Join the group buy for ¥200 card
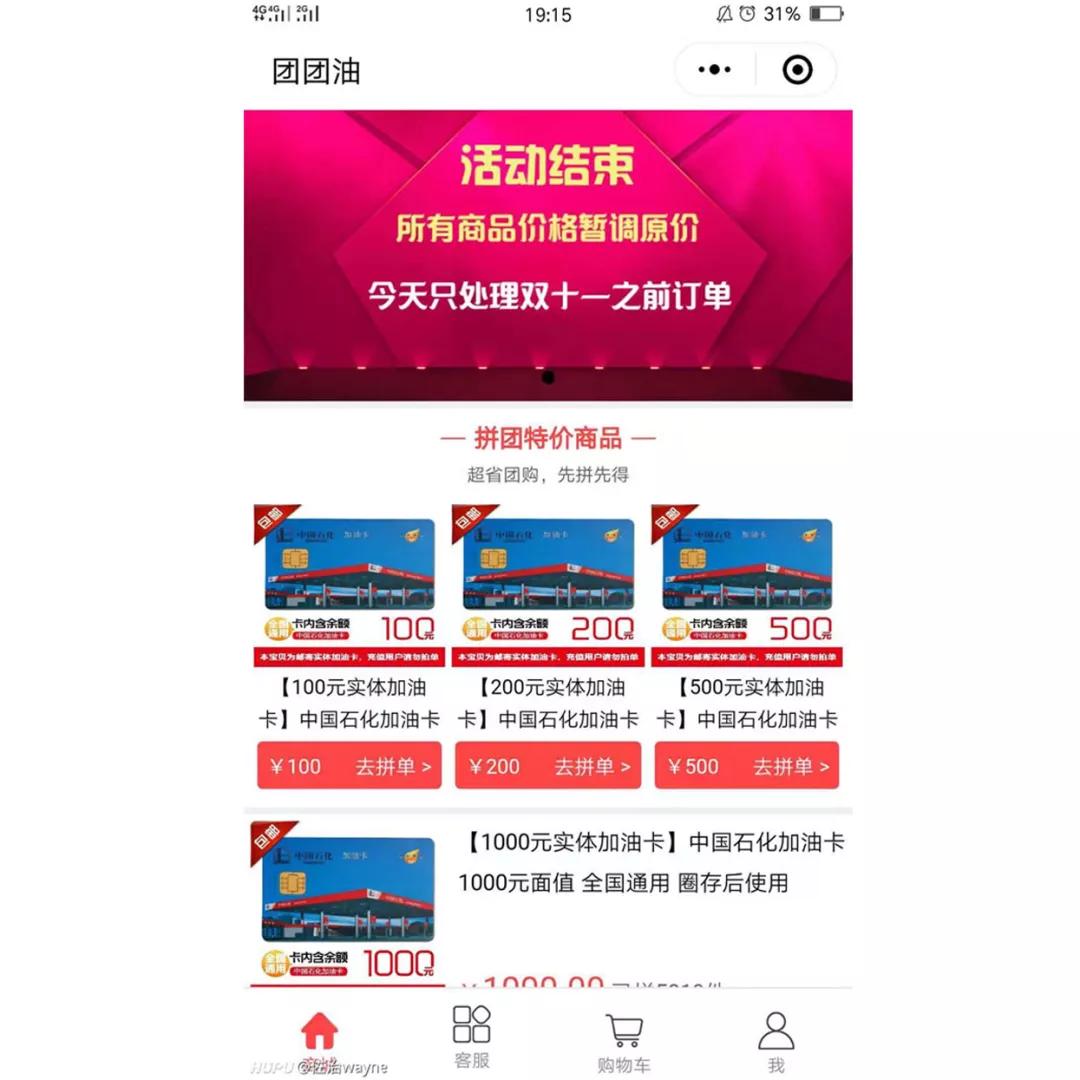The height and width of the screenshot is (1080, 1080). pyautogui.click(x=547, y=766)
